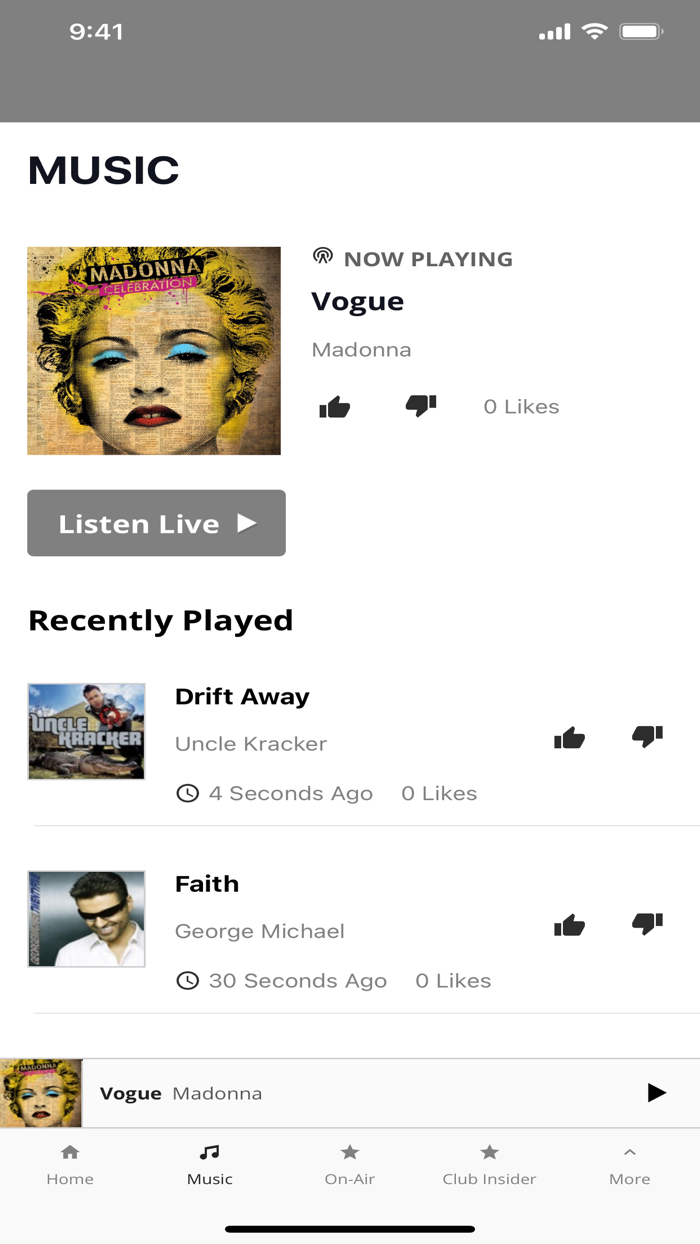
Task: Dislike the now playing song Vogue
Action: pos(421,405)
